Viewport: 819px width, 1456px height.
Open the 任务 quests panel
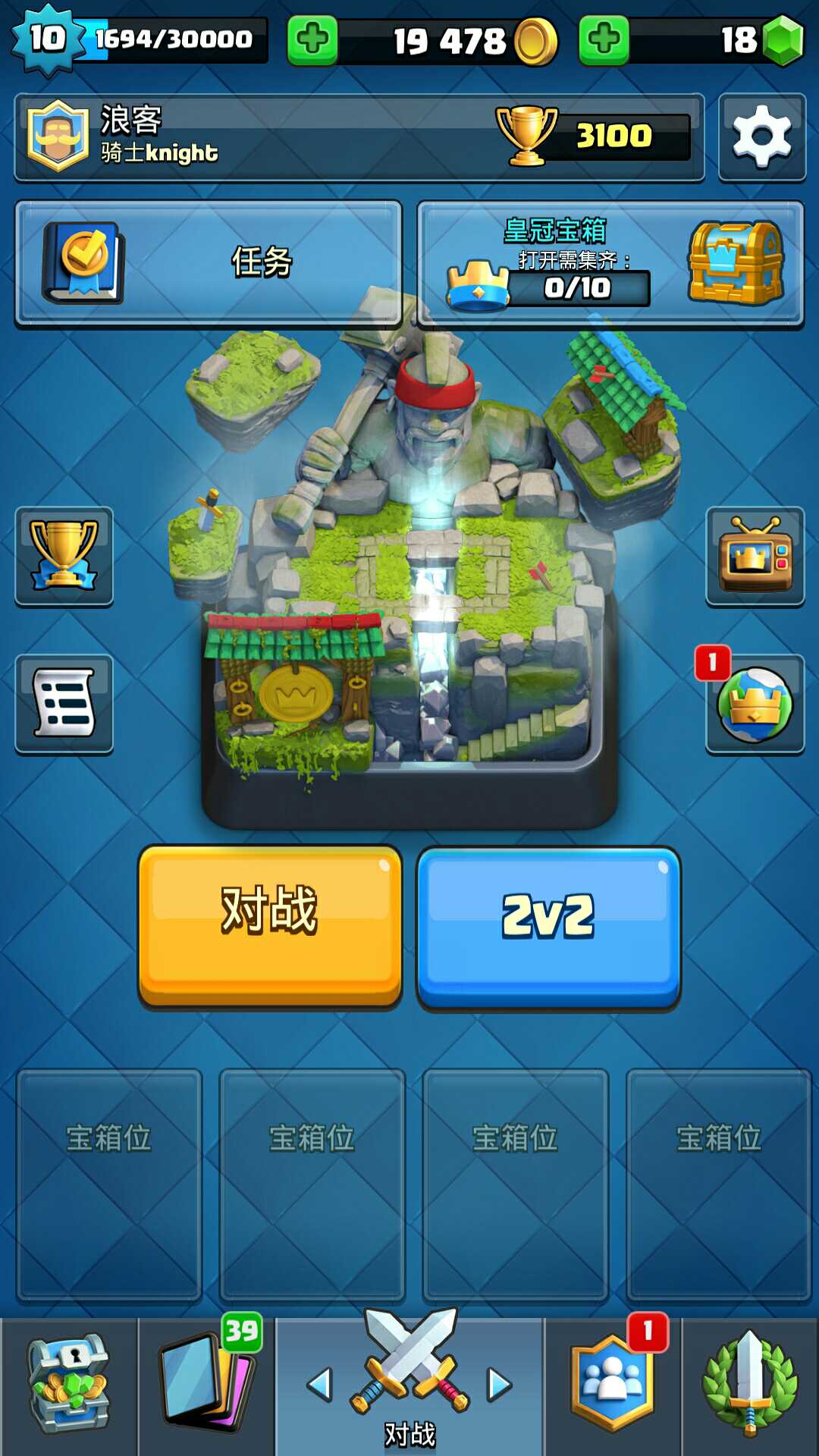209,263
